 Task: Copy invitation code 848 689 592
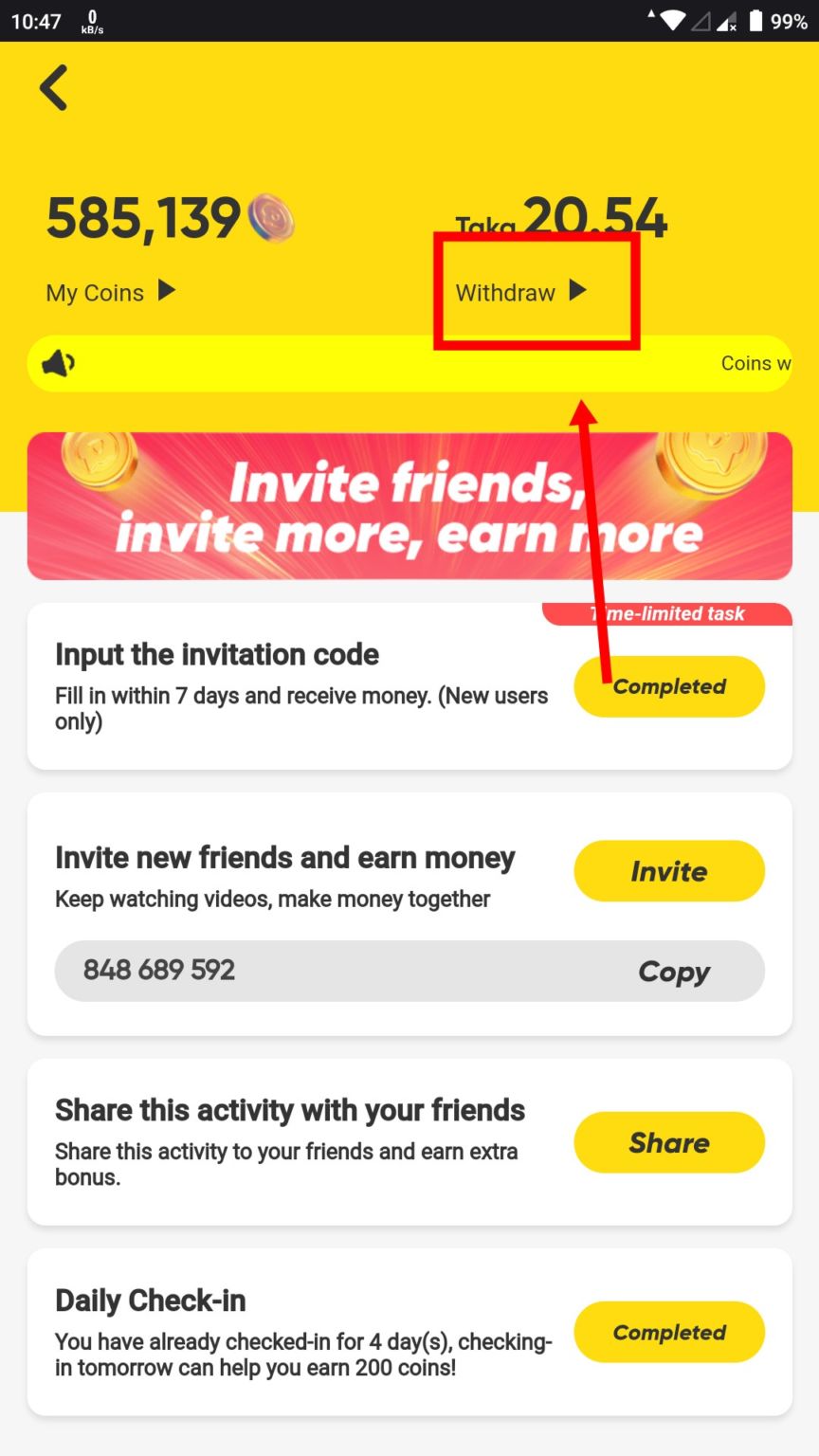coord(673,972)
